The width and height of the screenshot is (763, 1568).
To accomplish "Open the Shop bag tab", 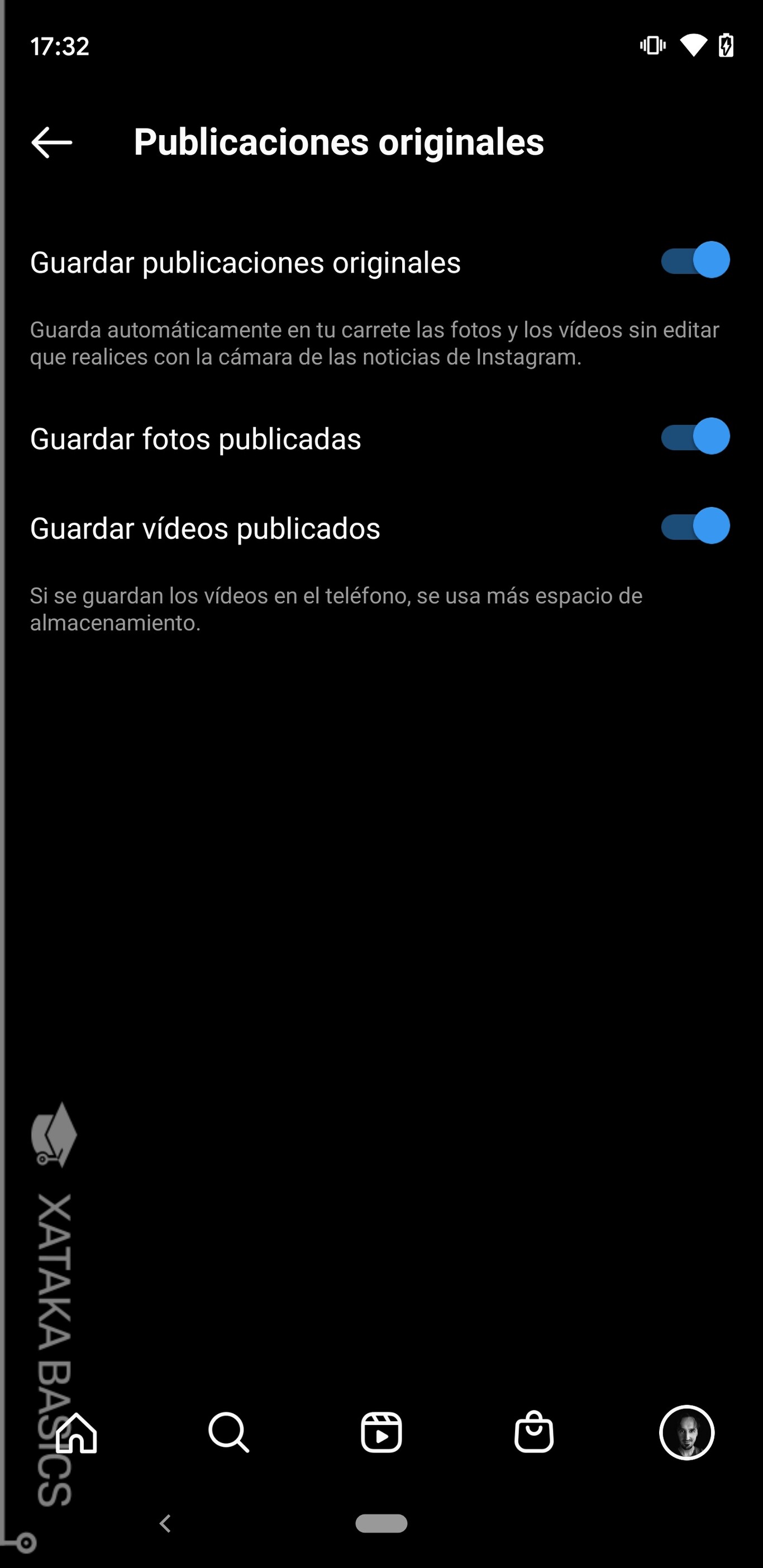I will pyautogui.click(x=534, y=1433).
